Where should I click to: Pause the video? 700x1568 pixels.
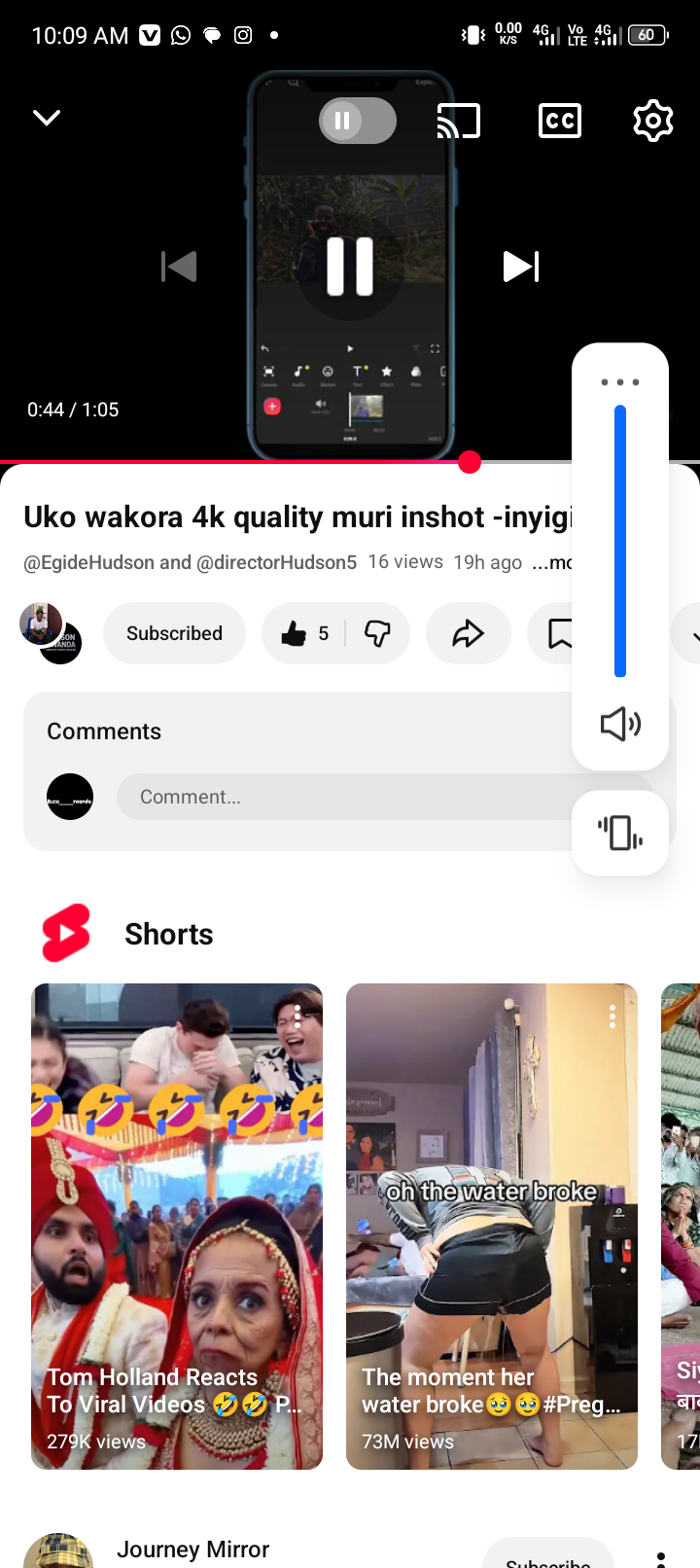click(350, 267)
